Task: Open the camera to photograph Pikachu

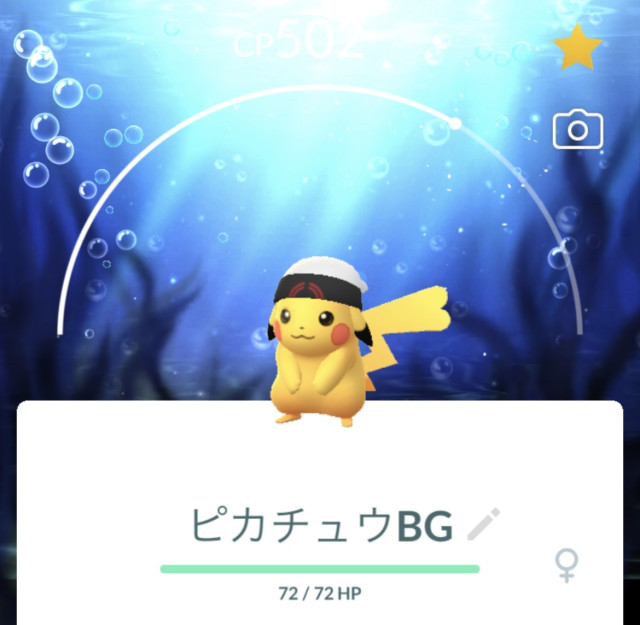Action: (577, 129)
